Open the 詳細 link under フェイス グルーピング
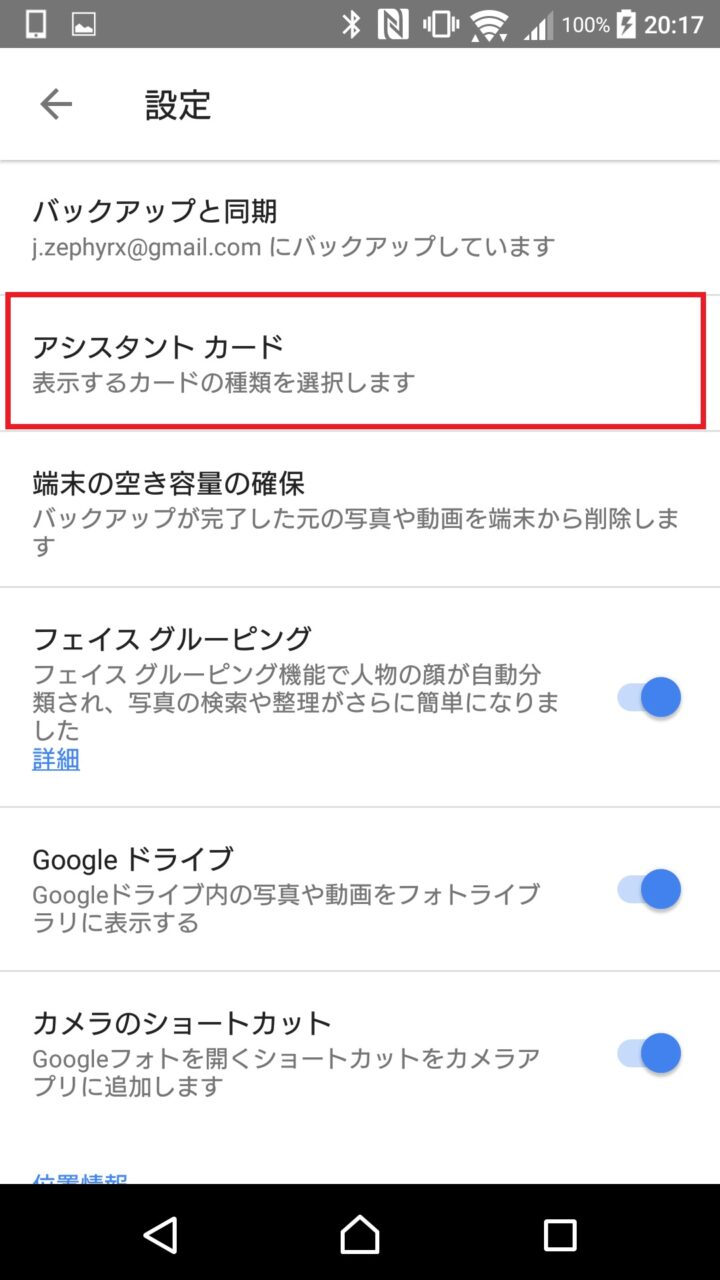This screenshot has height=1280, width=720. pyautogui.click(x=56, y=759)
